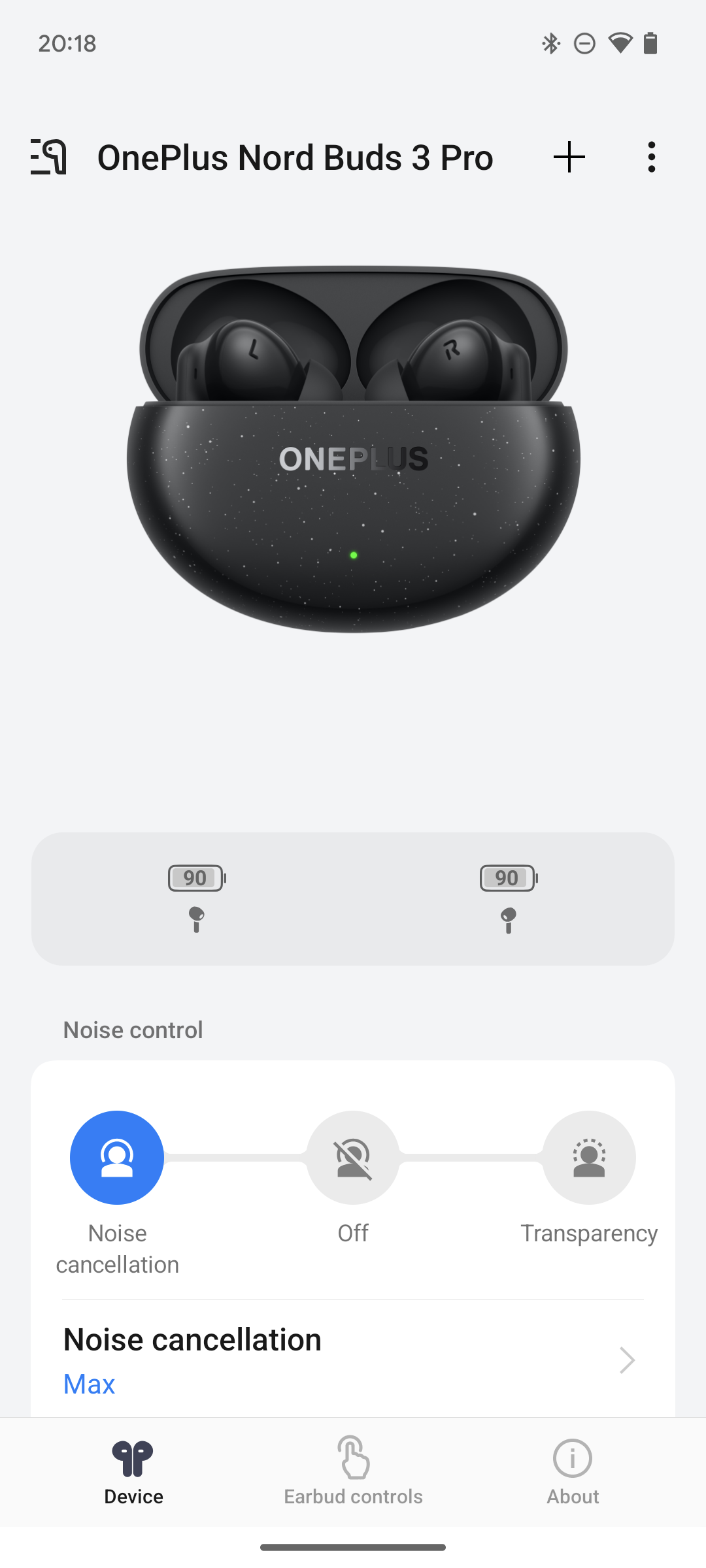Select Noise cancellation mode
Image resolution: width=706 pixels, height=1568 pixels.
(x=117, y=1157)
